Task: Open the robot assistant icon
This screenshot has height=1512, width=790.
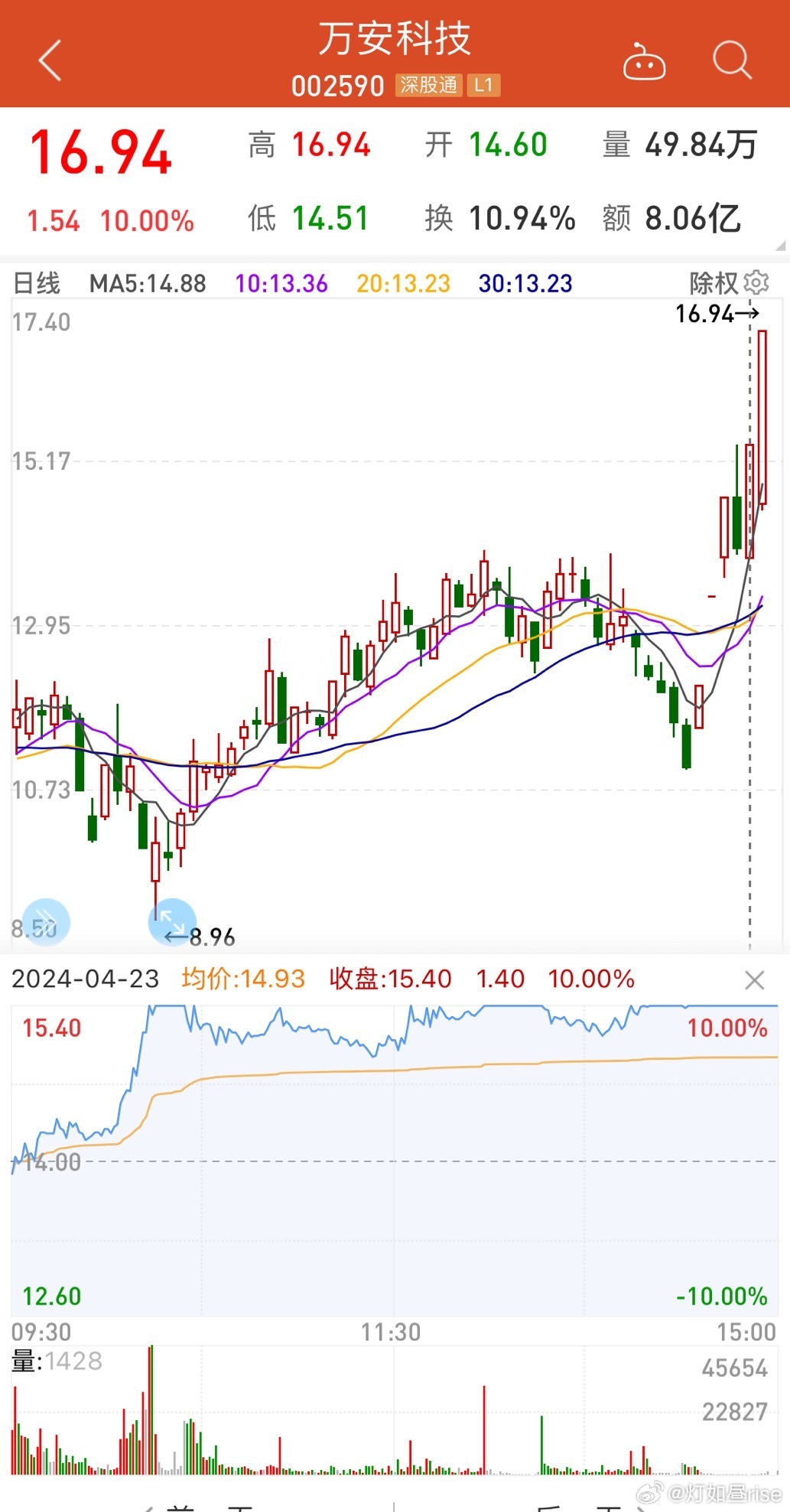Action: (x=644, y=62)
